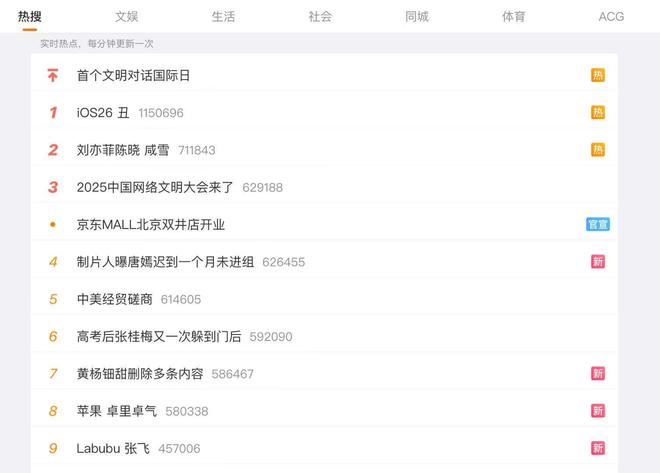Switch to the 社会 tab

(320, 16)
